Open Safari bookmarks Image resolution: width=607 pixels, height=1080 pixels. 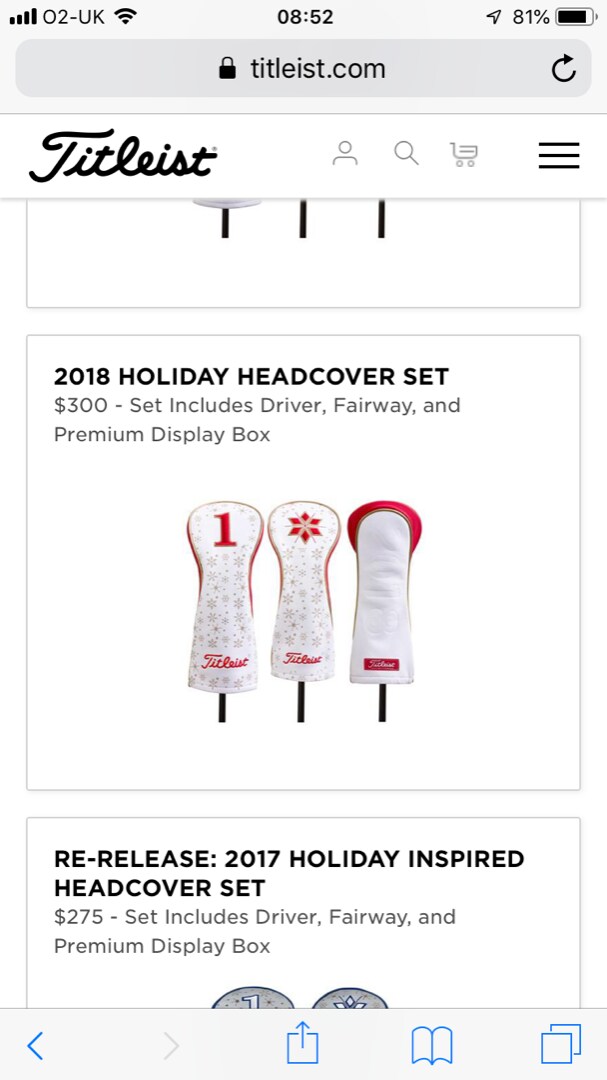[x=432, y=1046]
